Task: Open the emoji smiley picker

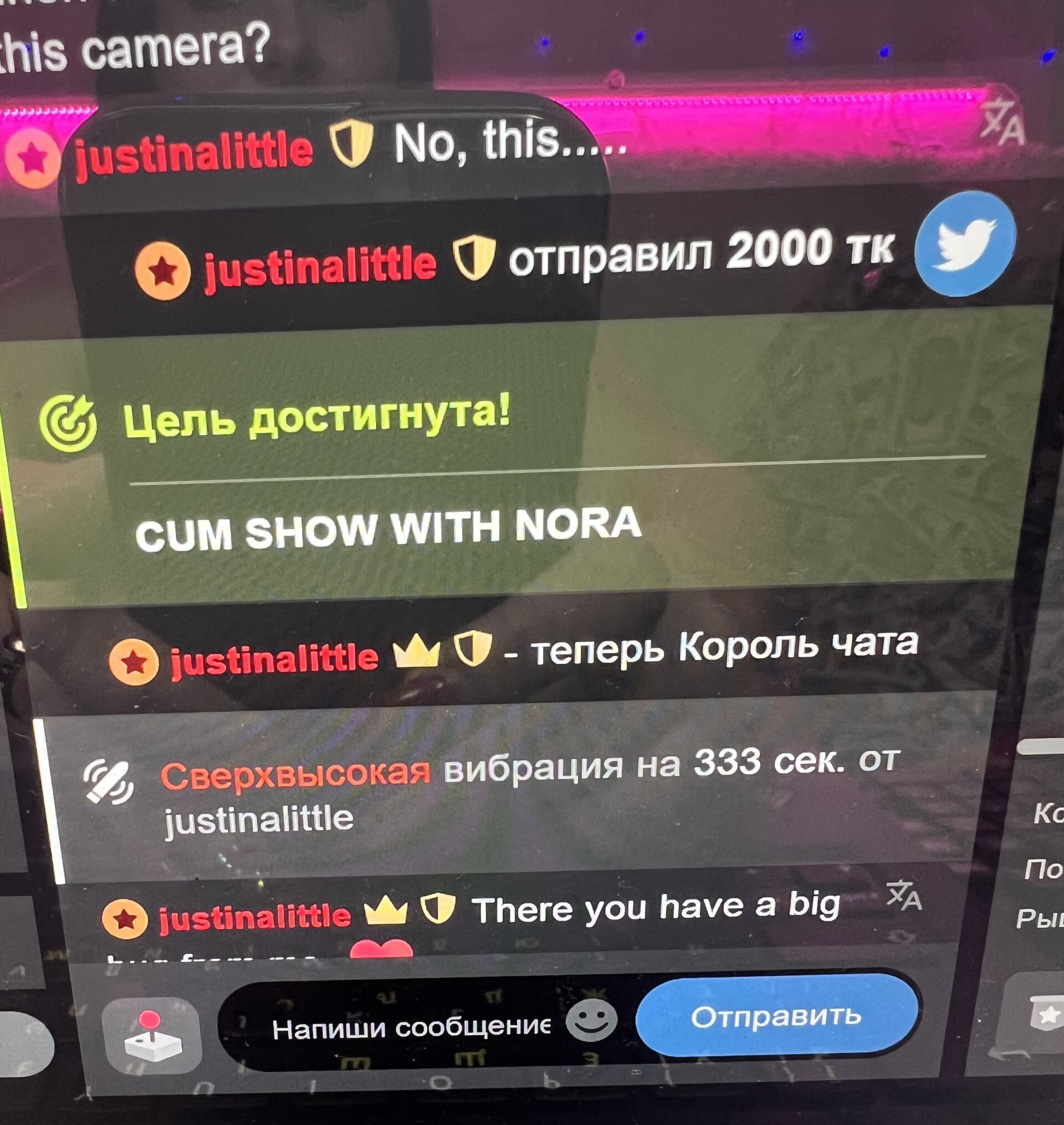Action: [591, 1020]
